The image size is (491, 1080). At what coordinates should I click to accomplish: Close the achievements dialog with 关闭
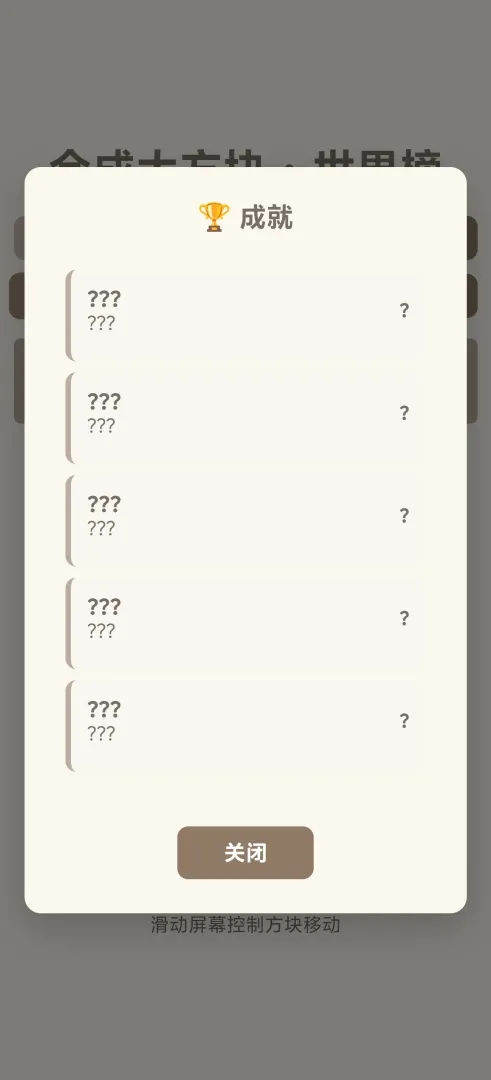(245, 853)
